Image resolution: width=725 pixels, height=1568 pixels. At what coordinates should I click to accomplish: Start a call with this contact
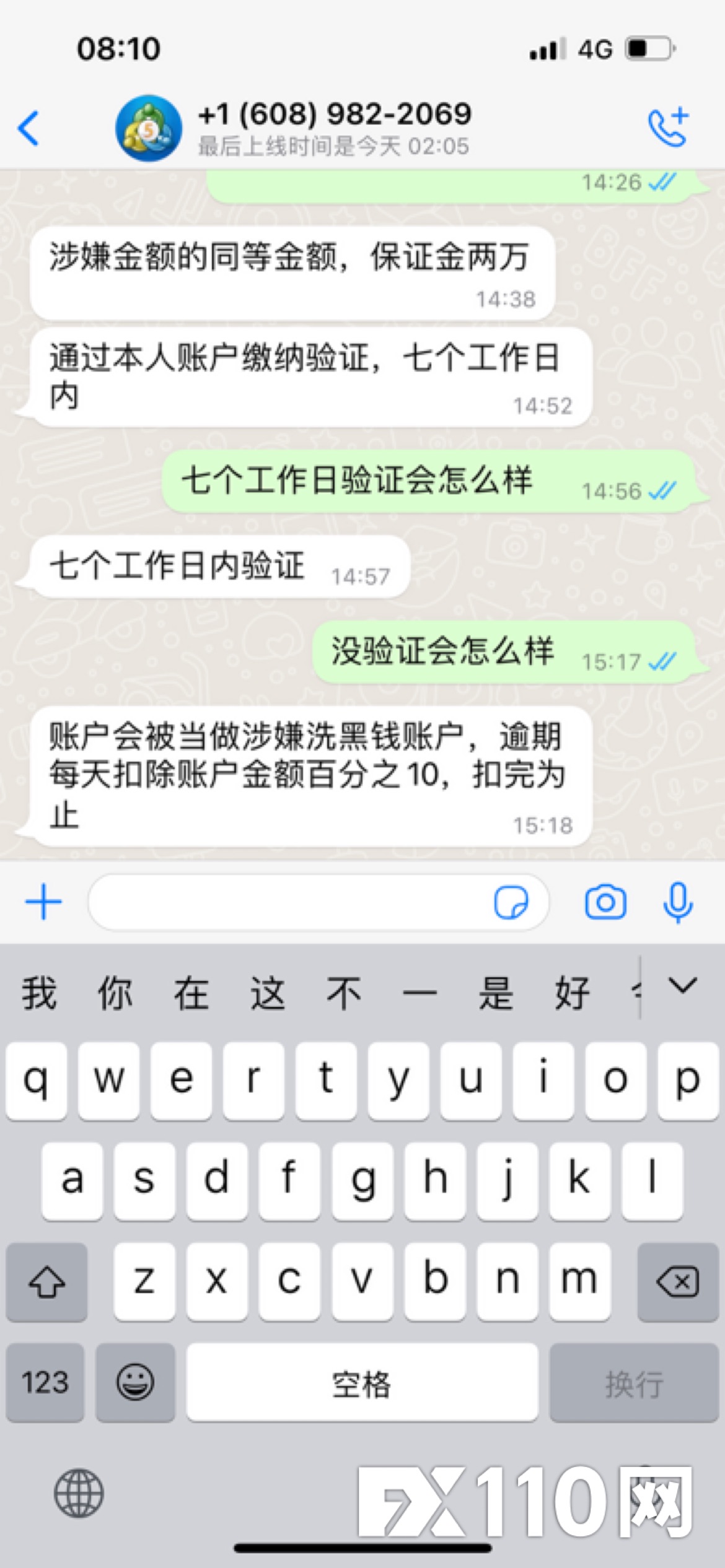[x=669, y=127]
